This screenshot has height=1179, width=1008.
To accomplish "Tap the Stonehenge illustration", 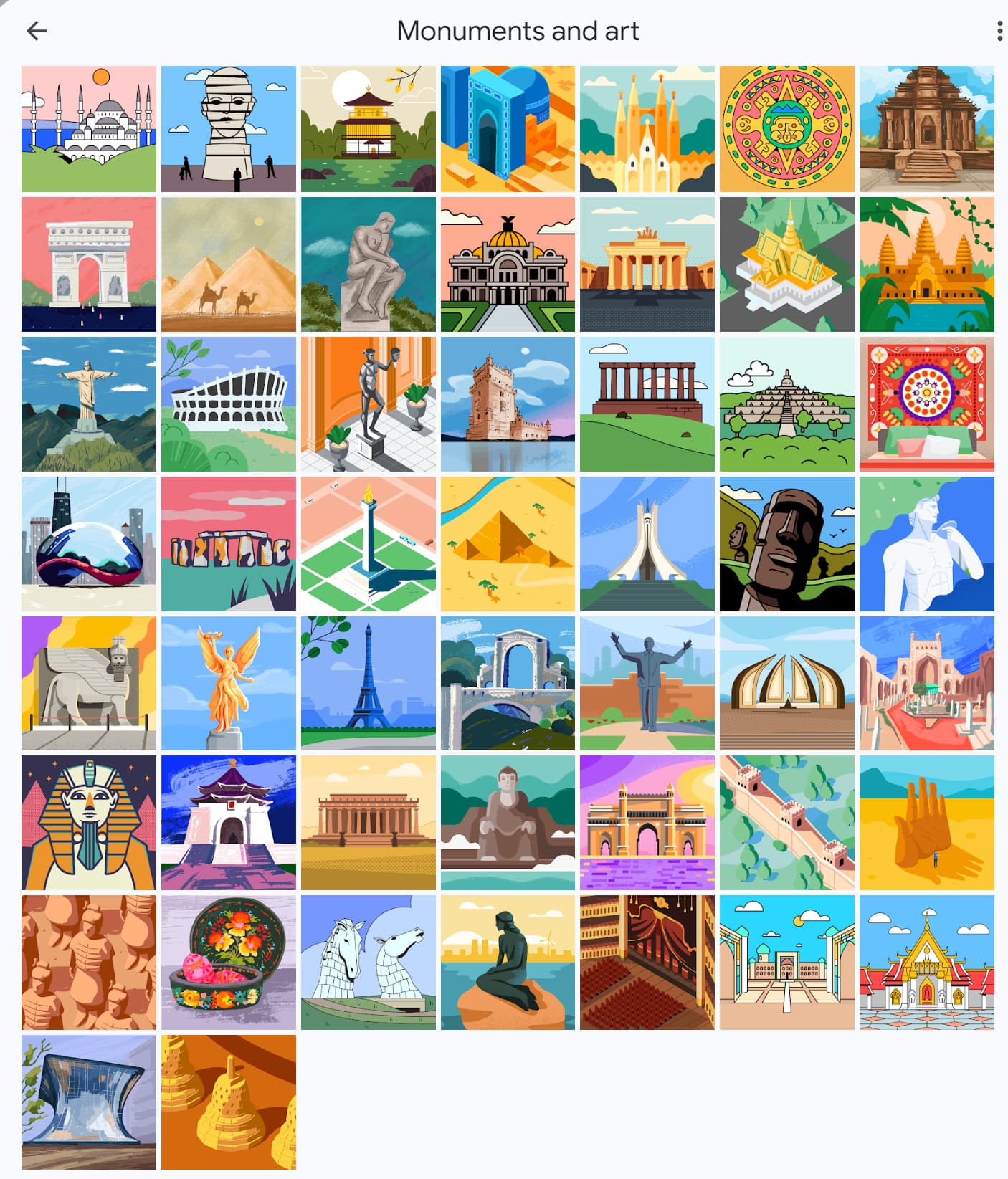I will 229,544.
